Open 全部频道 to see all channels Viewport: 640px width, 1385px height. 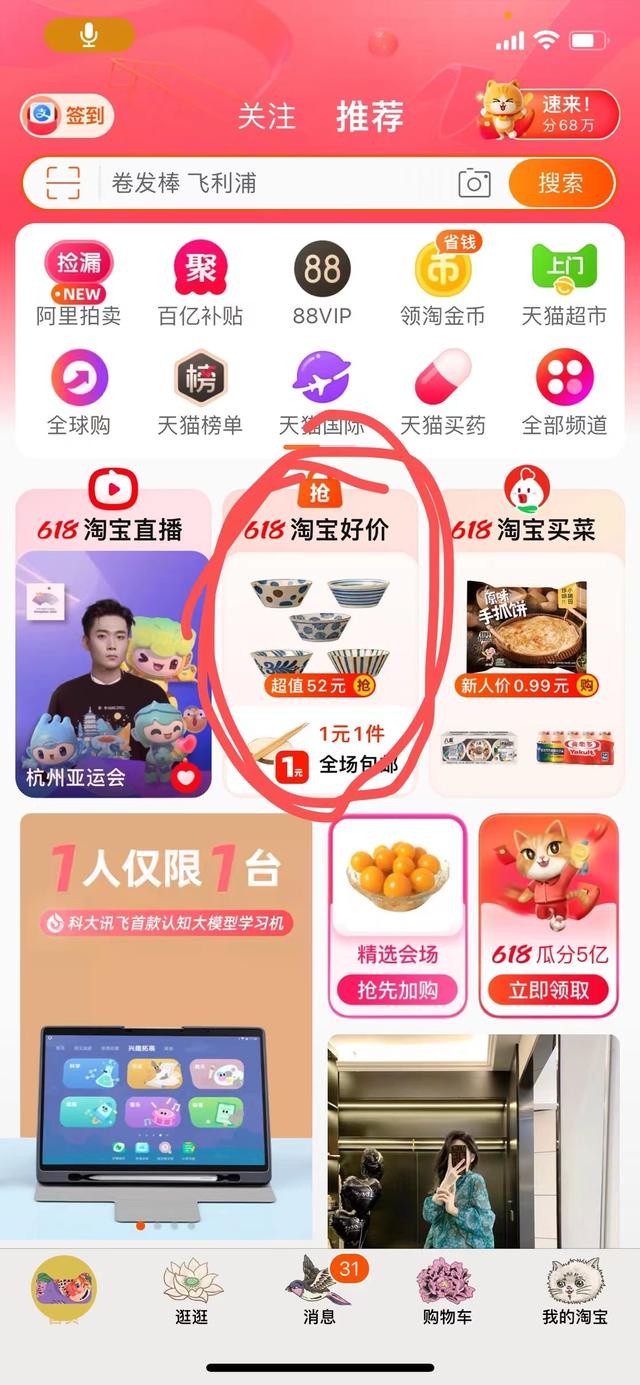pyautogui.click(x=564, y=393)
